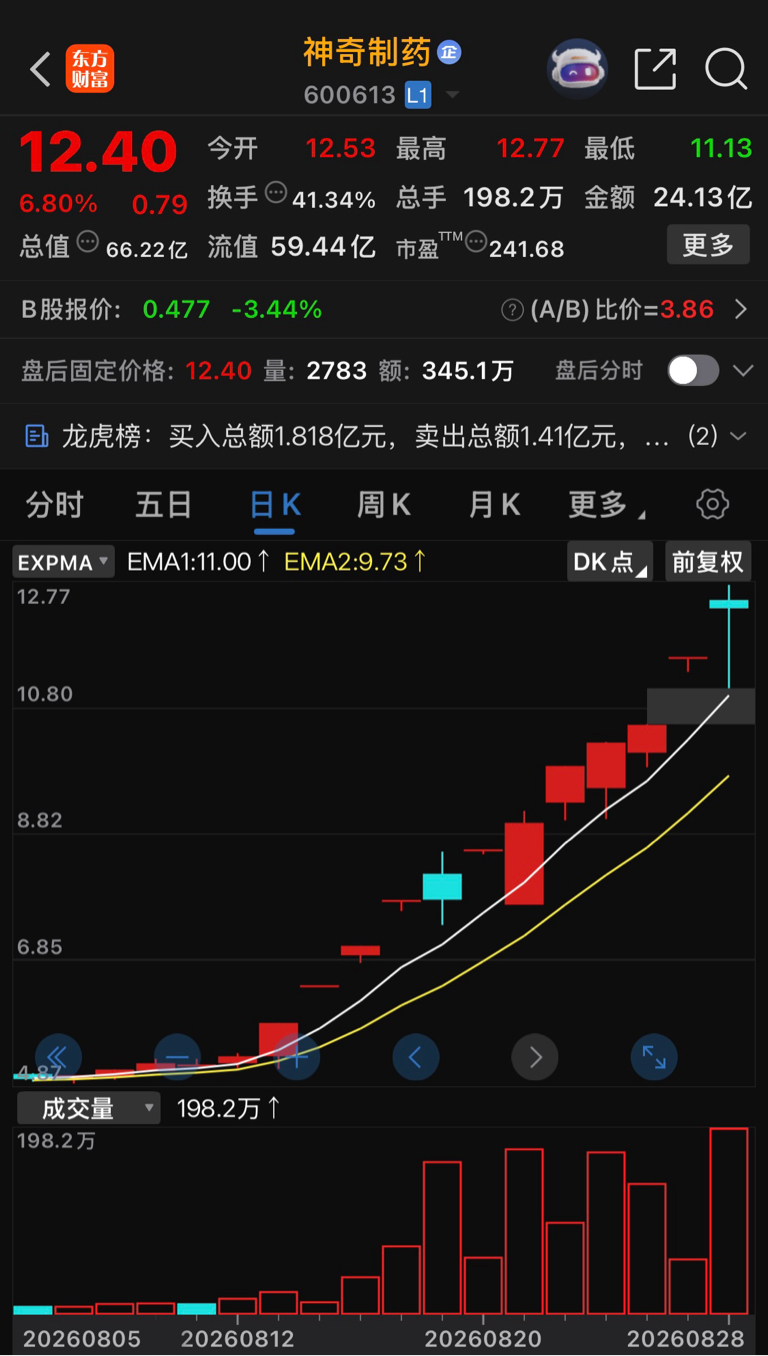This screenshot has width=768, height=1356.
Task: Change 成交量 sub-indicator dropdown
Action: coord(88,1108)
